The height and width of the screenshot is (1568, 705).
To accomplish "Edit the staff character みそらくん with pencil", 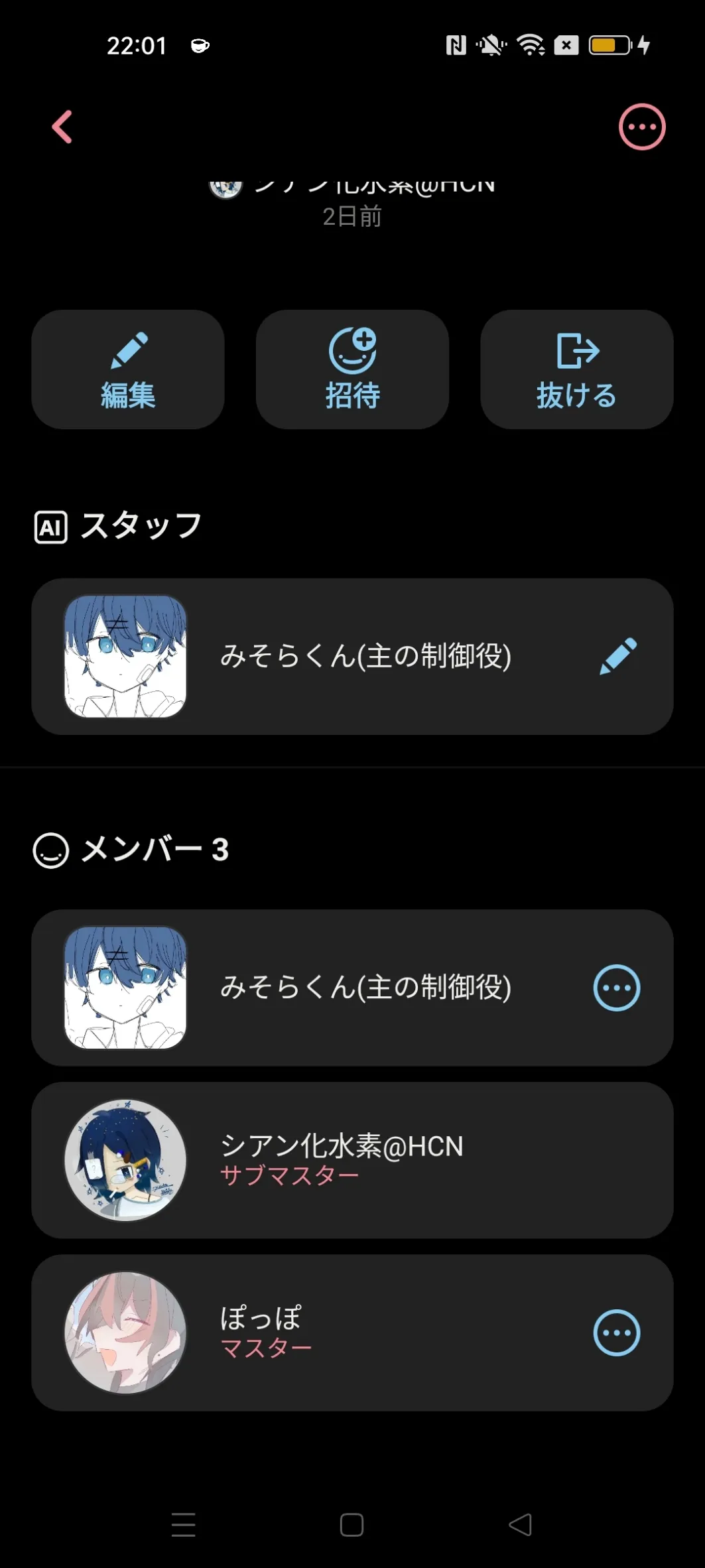I will 617,656.
